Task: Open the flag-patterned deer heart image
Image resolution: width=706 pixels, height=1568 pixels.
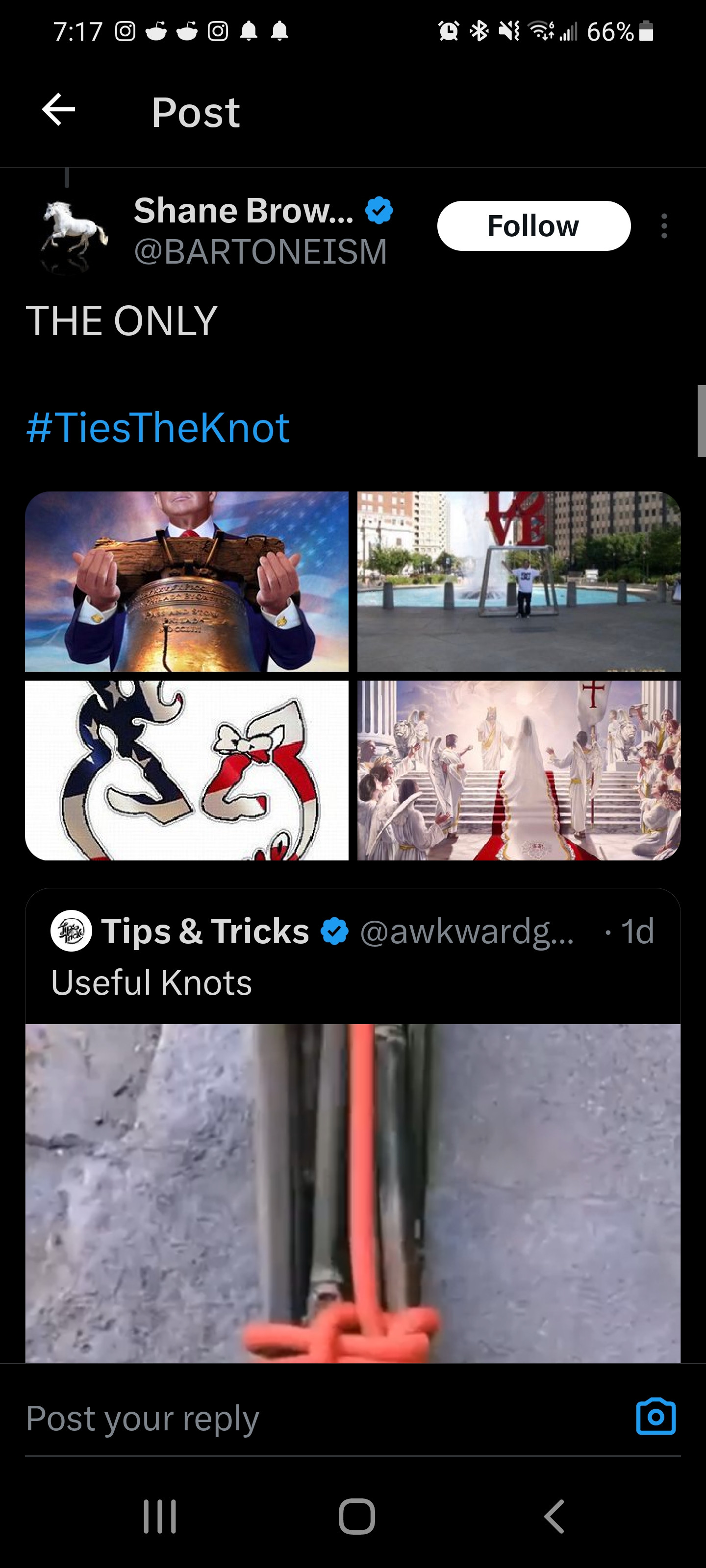Action: pyautogui.click(x=187, y=770)
